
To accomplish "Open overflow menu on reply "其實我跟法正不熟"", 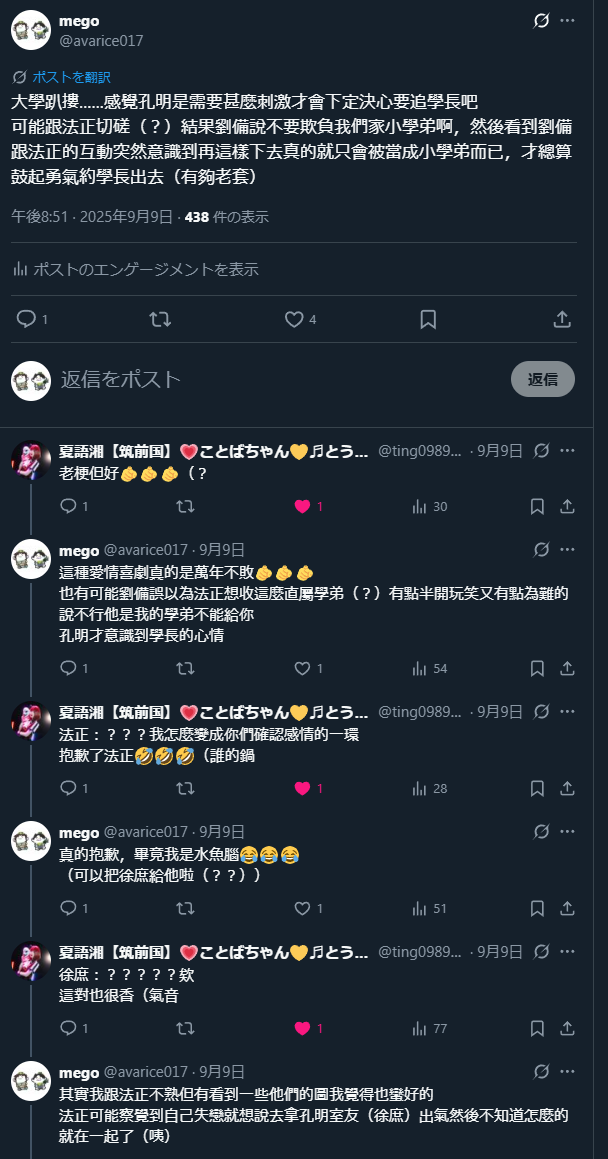I will (x=568, y=1072).
